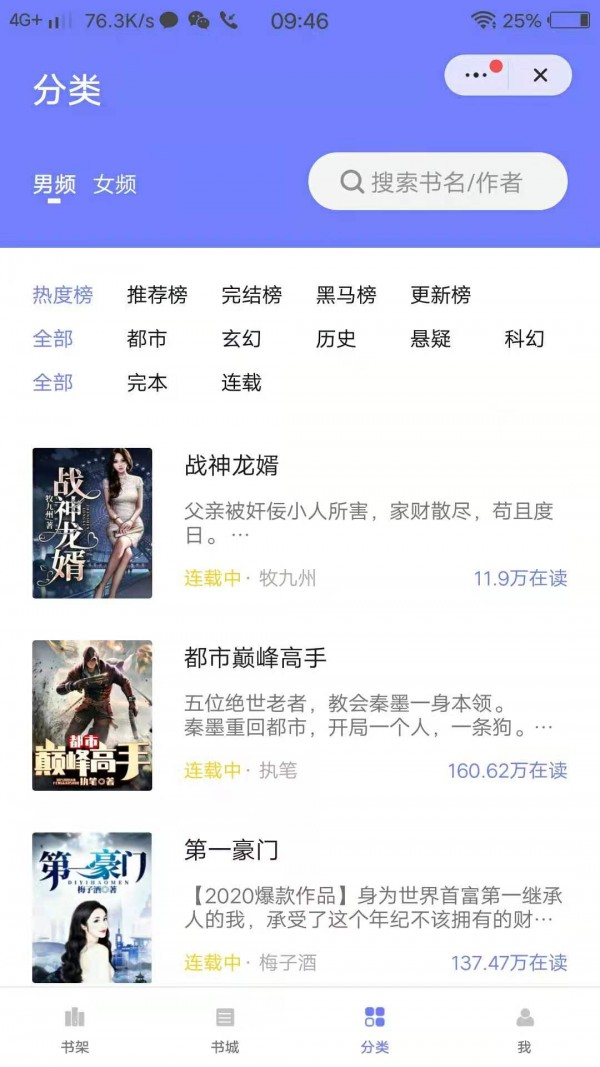Image resolution: width=600 pixels, height=1067 pixels.
Task: Filter books by 都市 genre
Action: coord(147,339)
